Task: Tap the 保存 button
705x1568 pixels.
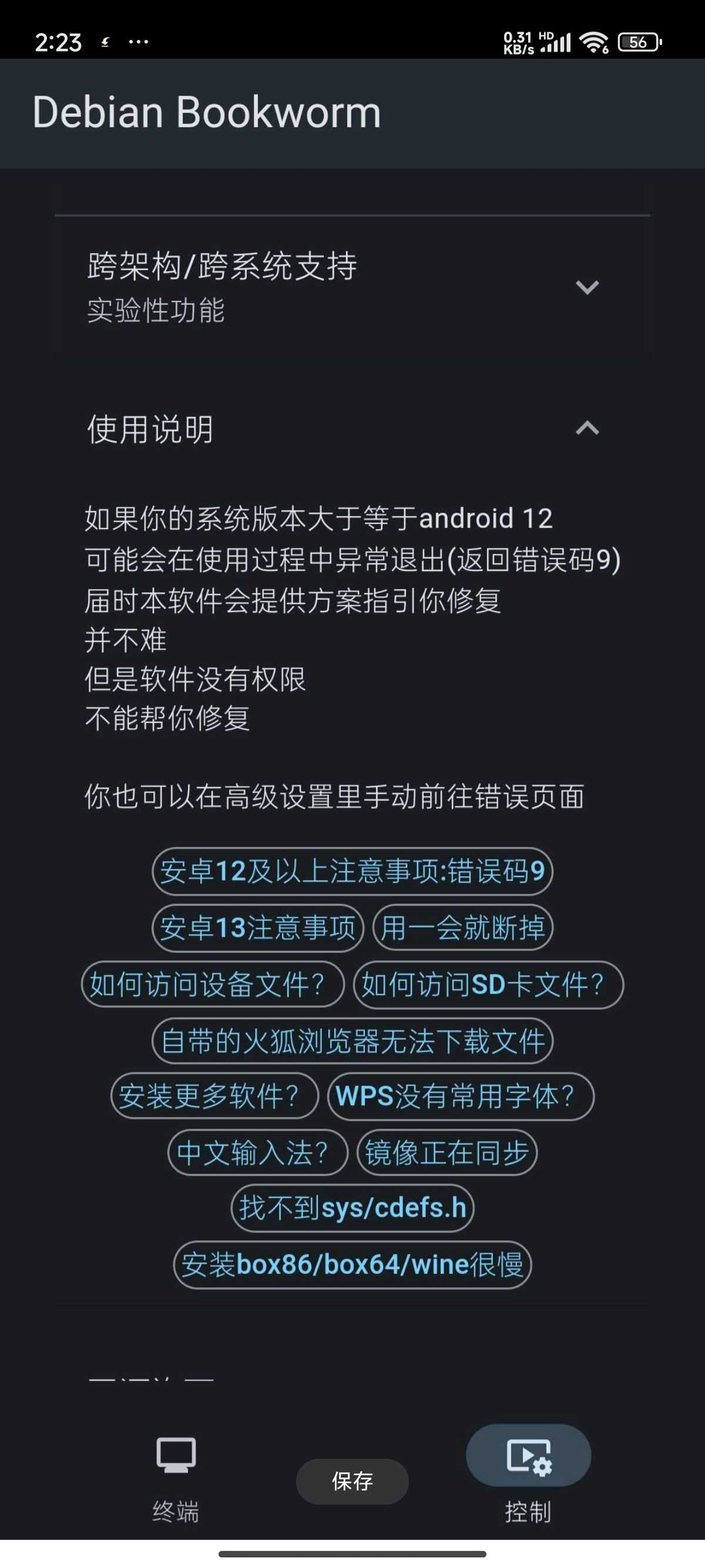Action: pos(352,1481)
